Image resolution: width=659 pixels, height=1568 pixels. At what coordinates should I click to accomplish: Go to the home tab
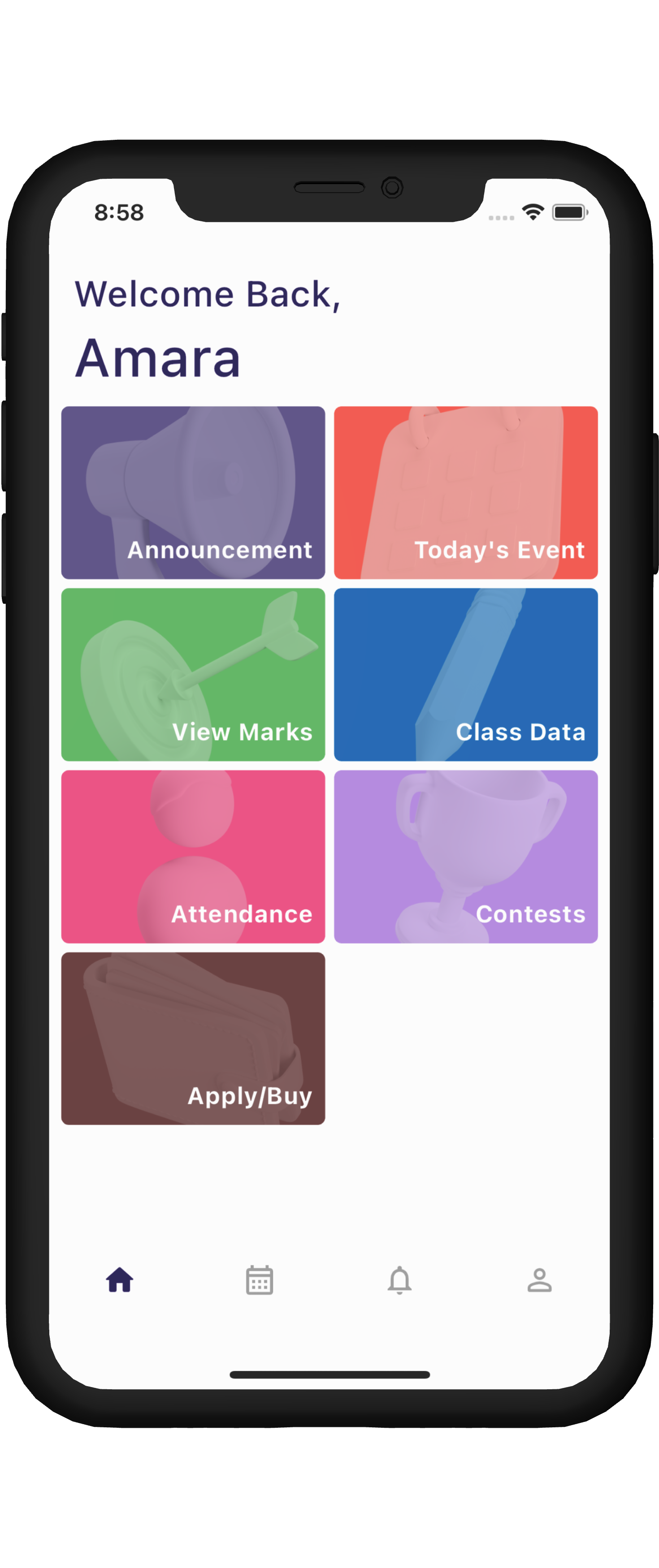(x=119, y=1280)
